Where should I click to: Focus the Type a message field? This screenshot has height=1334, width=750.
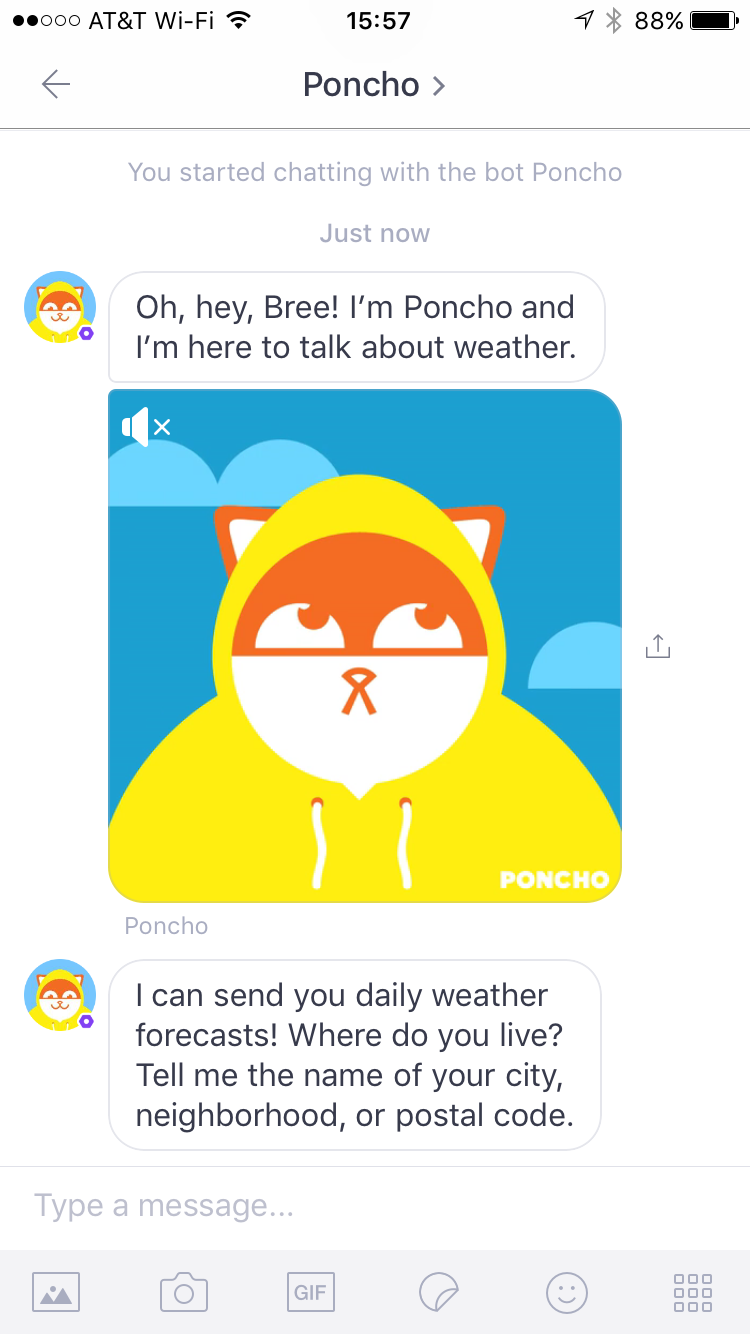click(375, 1206)
